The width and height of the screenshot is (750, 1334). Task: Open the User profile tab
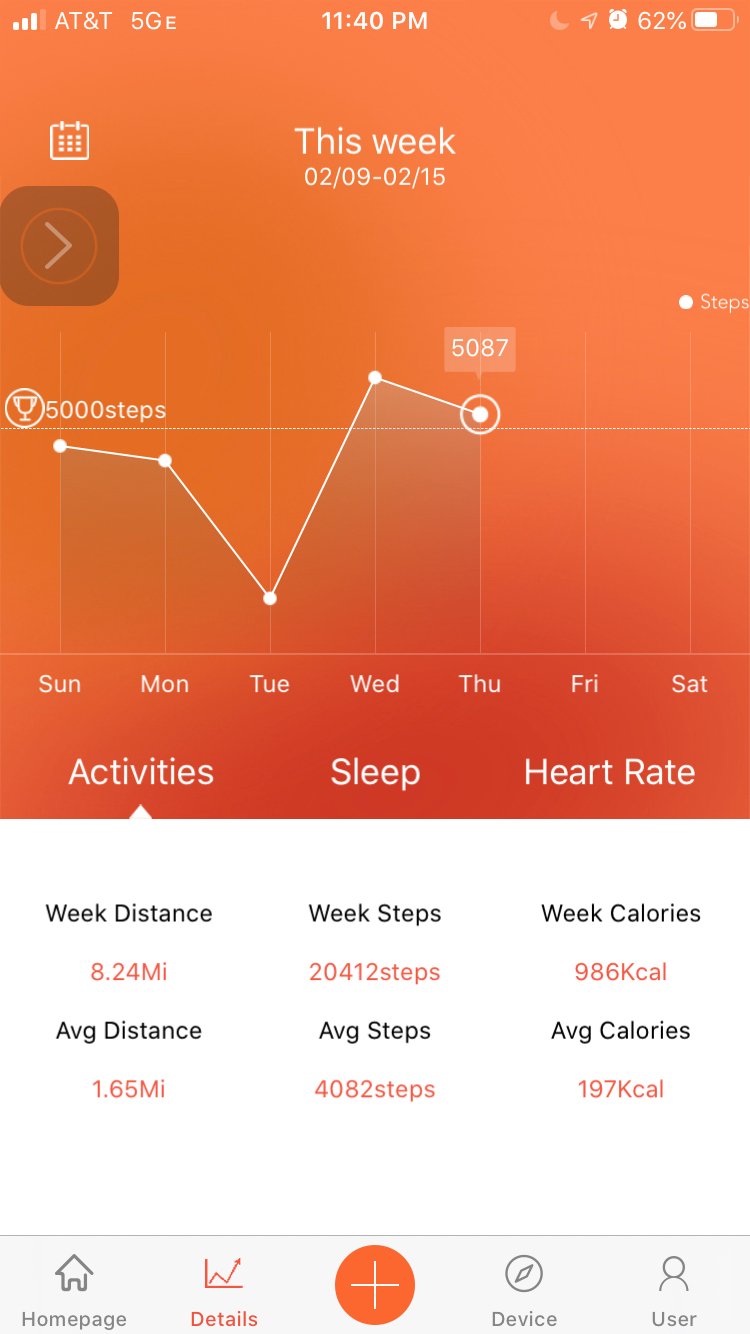click(x=674, y=1291)
